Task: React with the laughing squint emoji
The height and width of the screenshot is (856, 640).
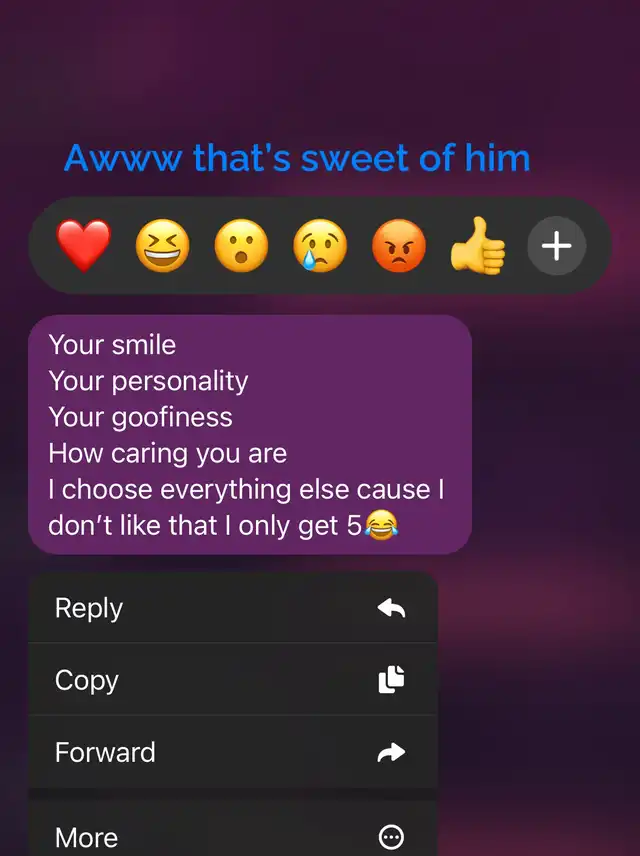Action: coord(162,246)
